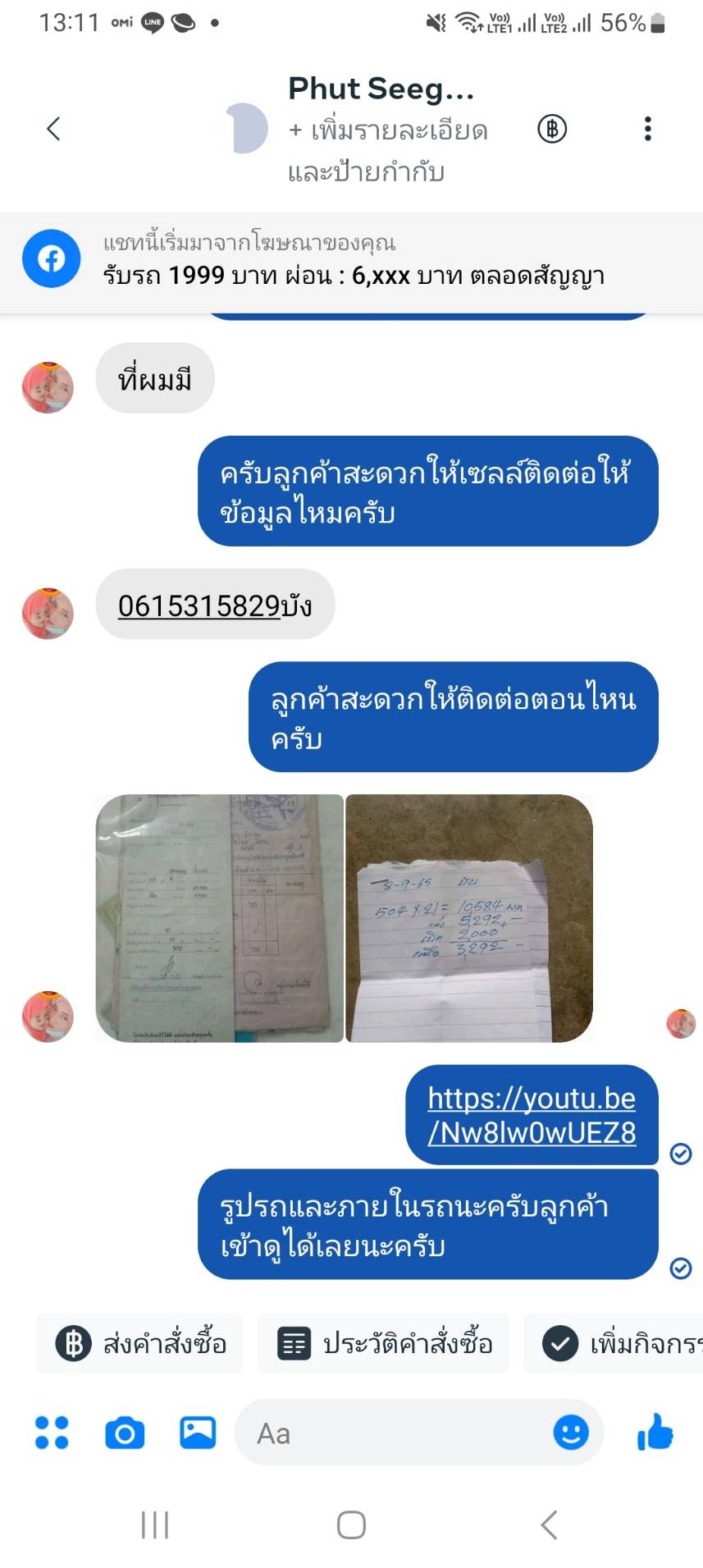Open the camera to take a photo
The width and height of the screenshot is (703, 1568).
coord(125,1433)
